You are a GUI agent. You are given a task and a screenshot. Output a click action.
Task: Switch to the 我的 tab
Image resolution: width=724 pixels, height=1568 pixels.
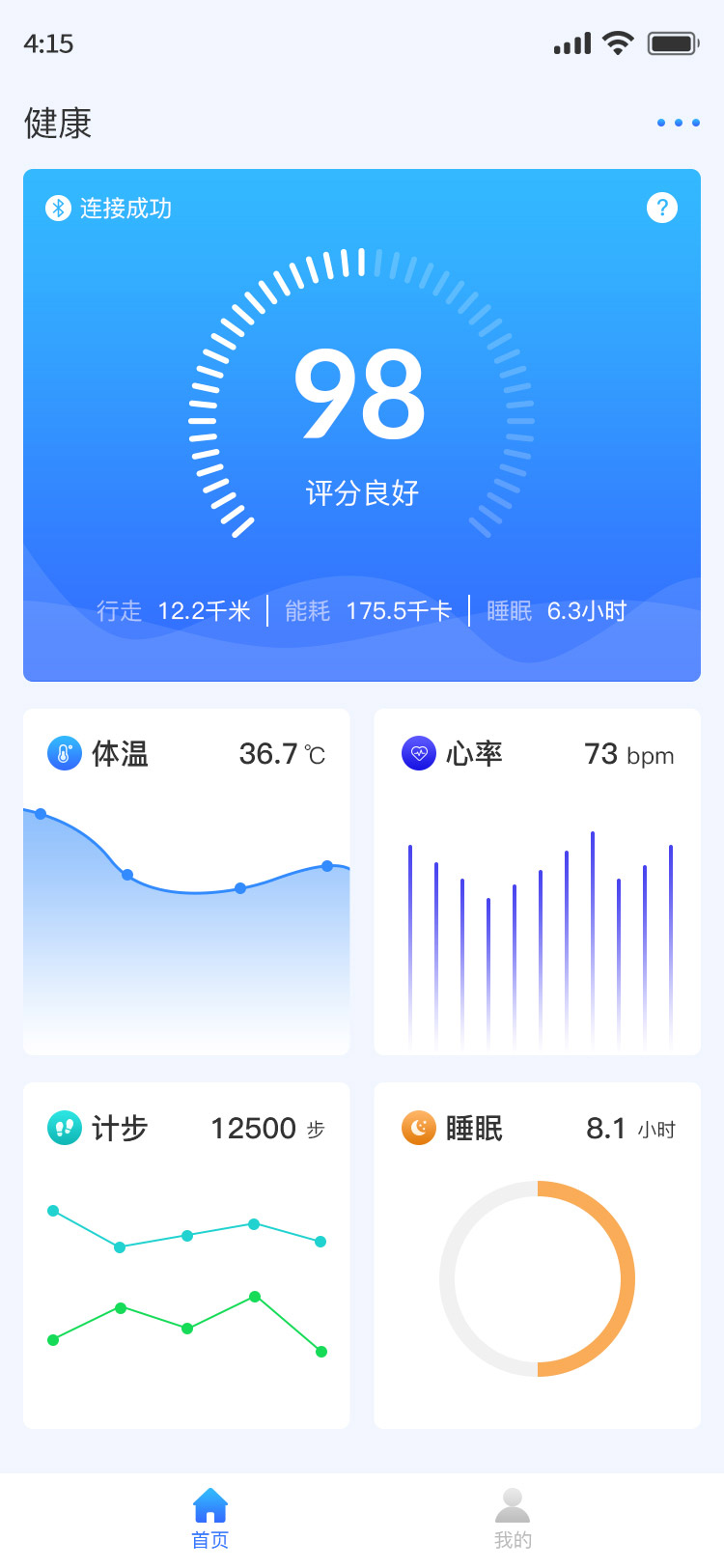(x=513, y=1519)
